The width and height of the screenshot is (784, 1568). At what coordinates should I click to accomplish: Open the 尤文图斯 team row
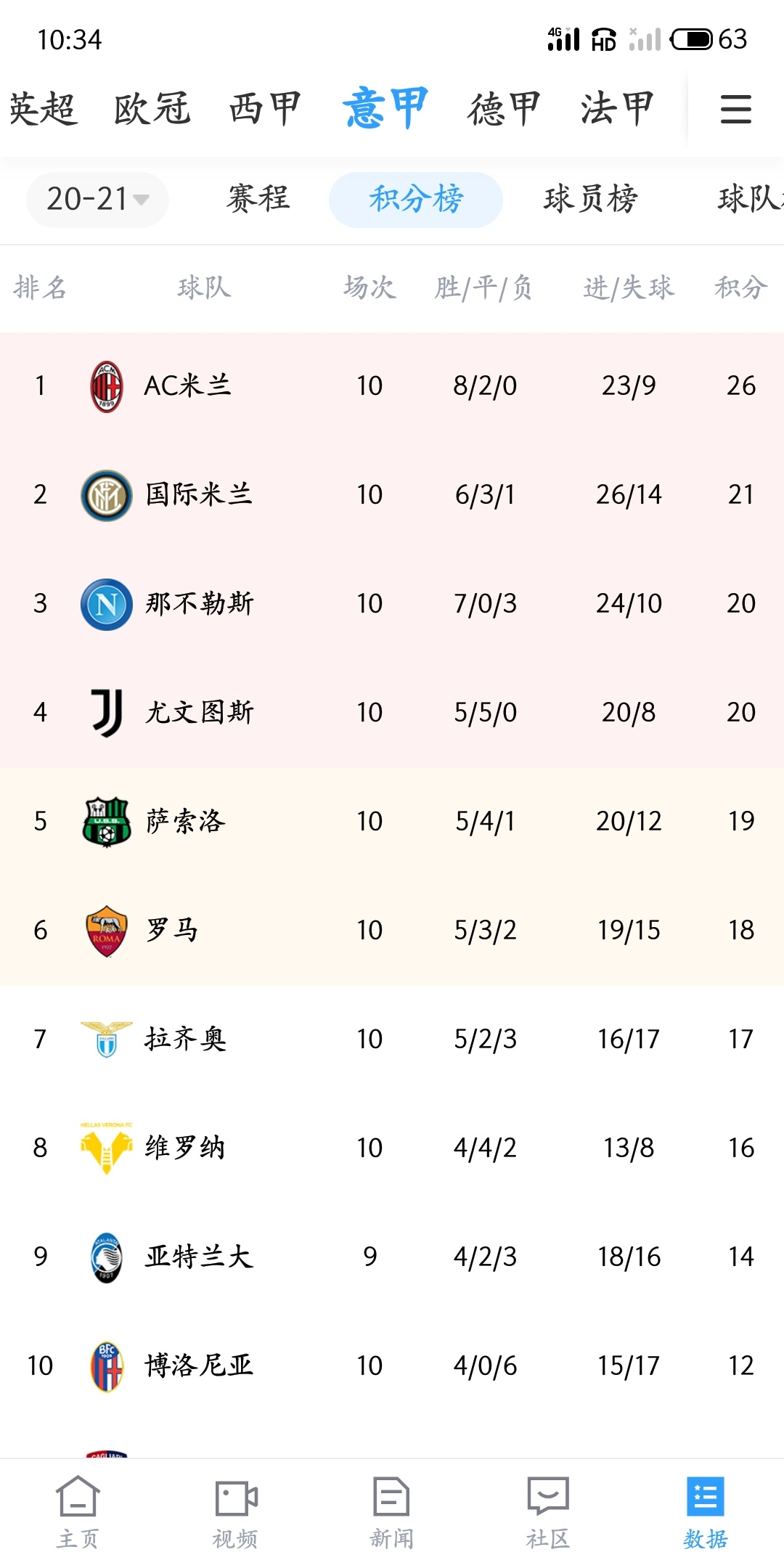(392, 713)
